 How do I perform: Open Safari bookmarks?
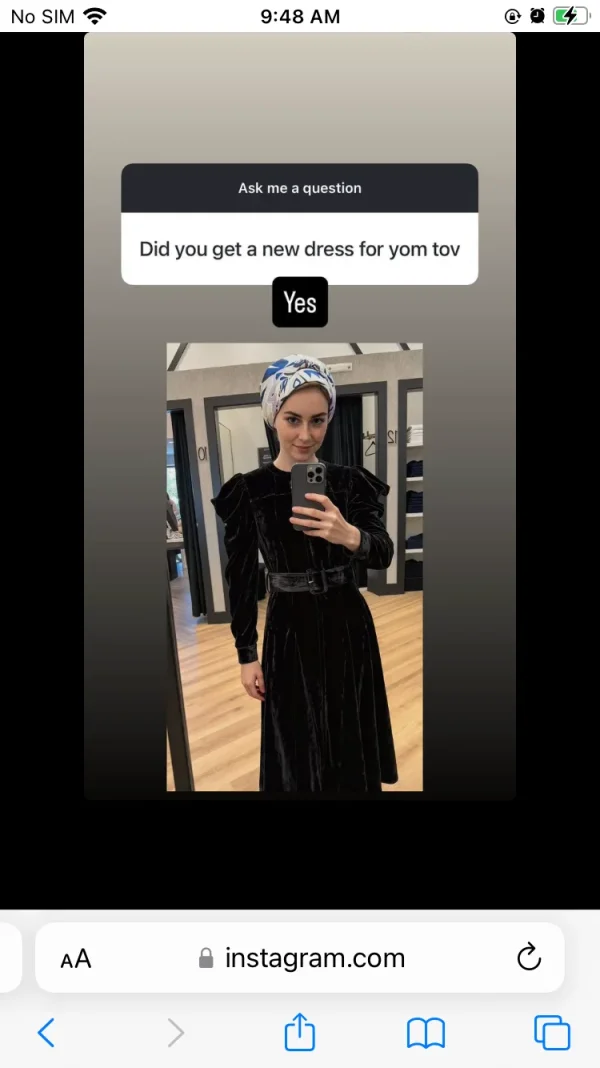point(426,1032)
